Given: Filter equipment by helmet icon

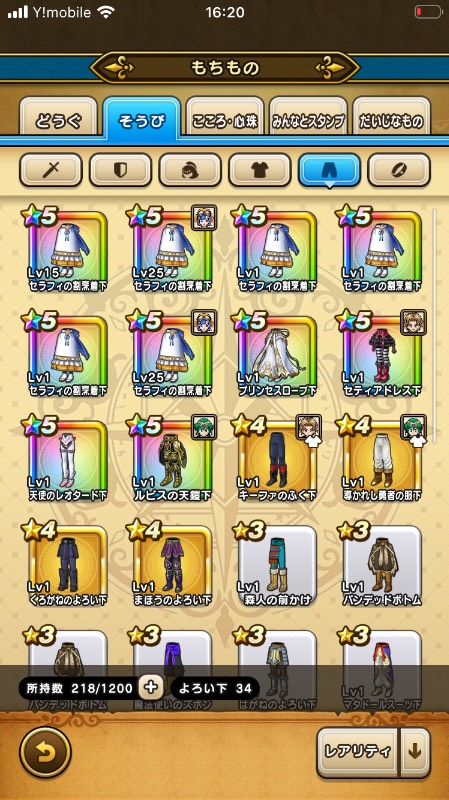Looking at the screenshot, I should click(190, 170).
